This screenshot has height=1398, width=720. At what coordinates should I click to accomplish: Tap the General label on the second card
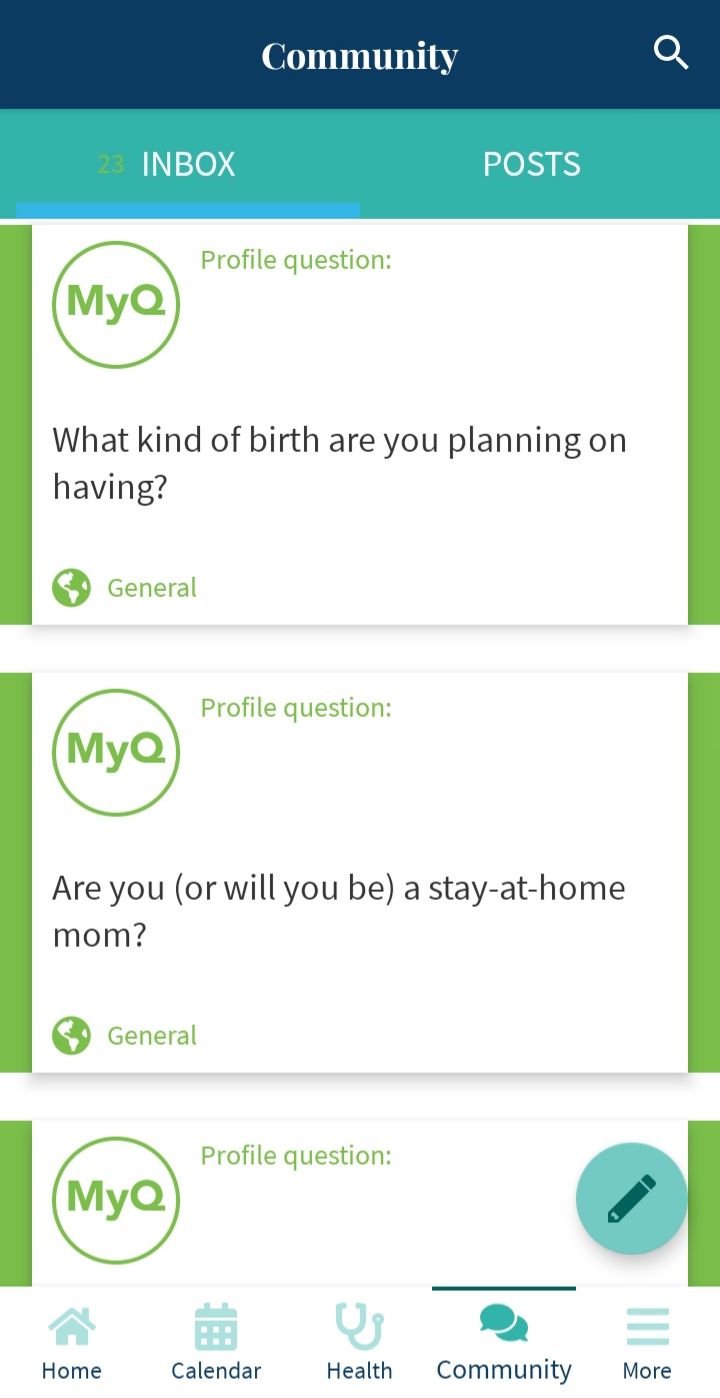(151, 1035)
